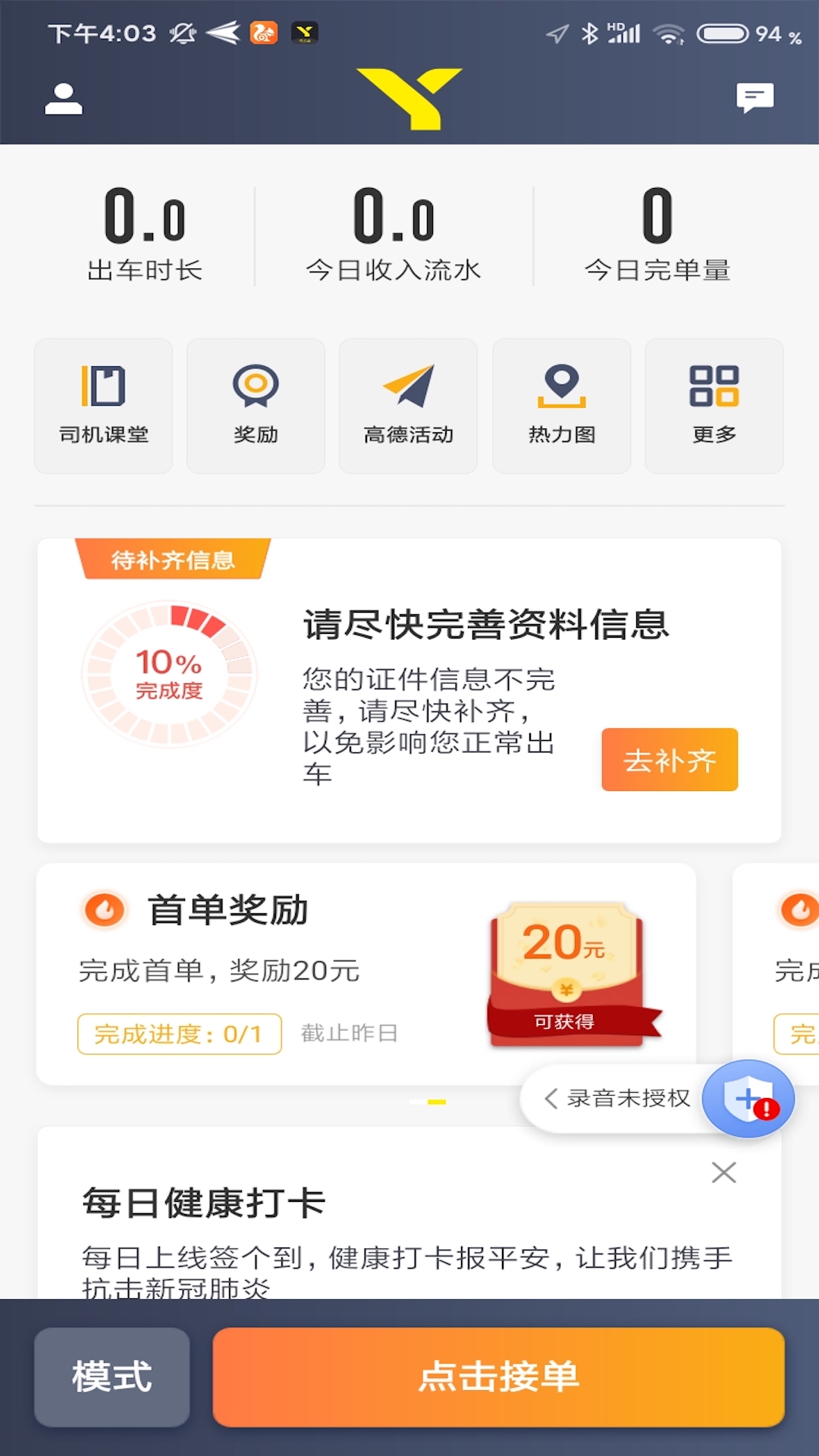Screen dimensions: 819x1456
Task: View the 热力图 heat map
Action: point(561,406)
